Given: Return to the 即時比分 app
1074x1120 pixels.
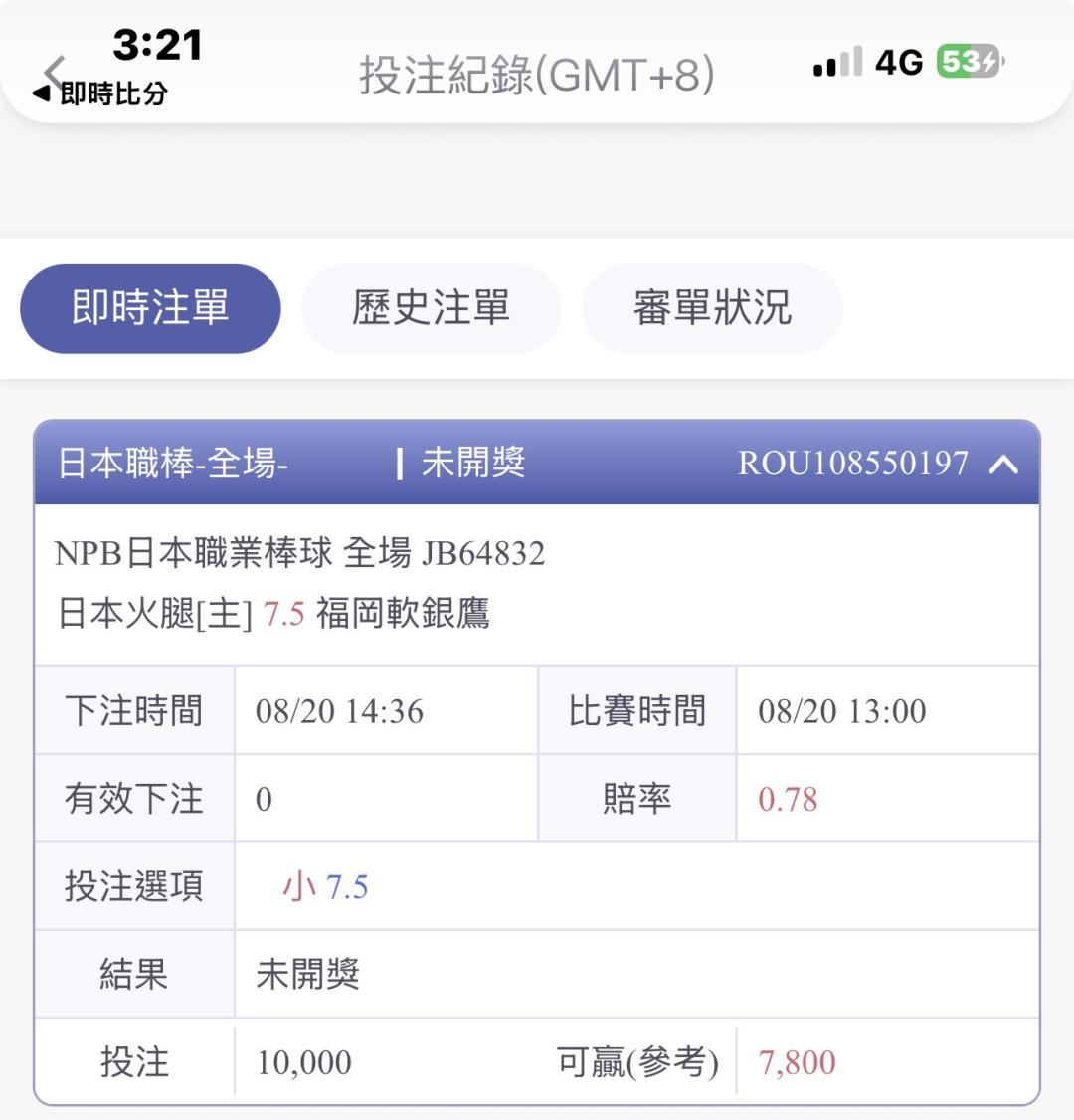Looking at the screenshot, I should [x=100, y=93].
